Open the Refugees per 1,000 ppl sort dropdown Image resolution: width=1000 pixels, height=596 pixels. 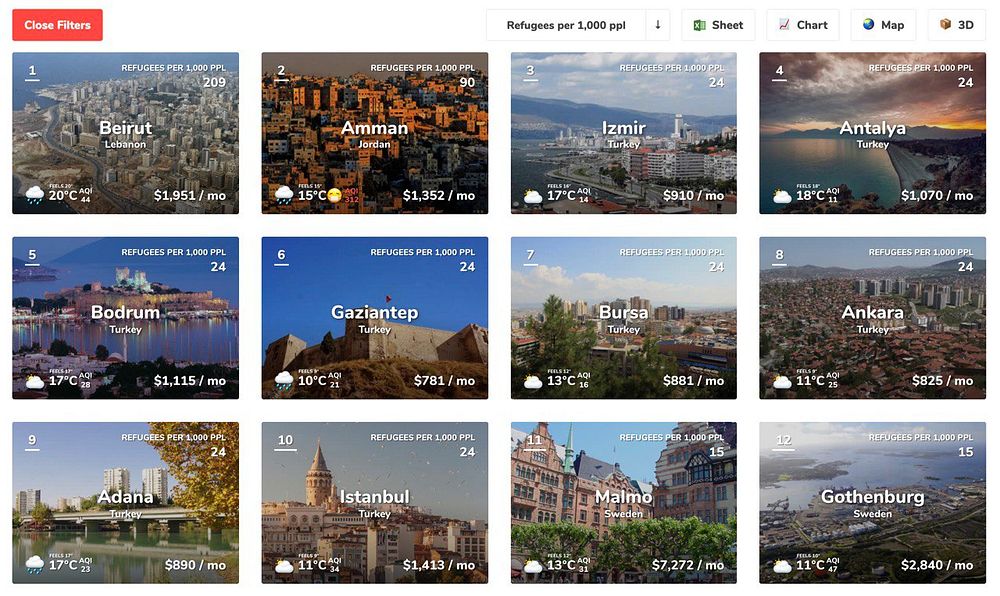pos(566,25)
